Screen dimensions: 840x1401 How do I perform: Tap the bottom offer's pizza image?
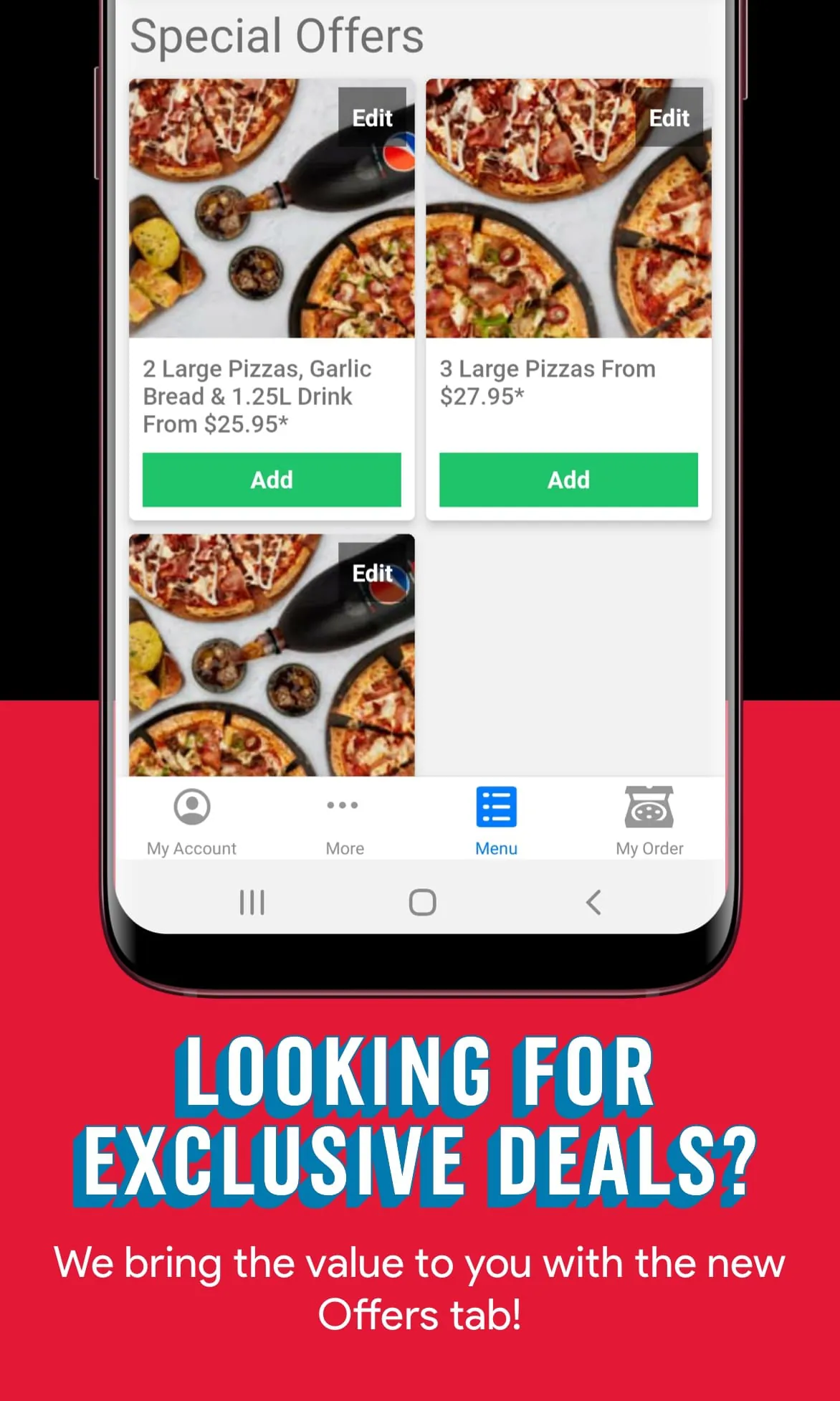[x=272, y=660]
